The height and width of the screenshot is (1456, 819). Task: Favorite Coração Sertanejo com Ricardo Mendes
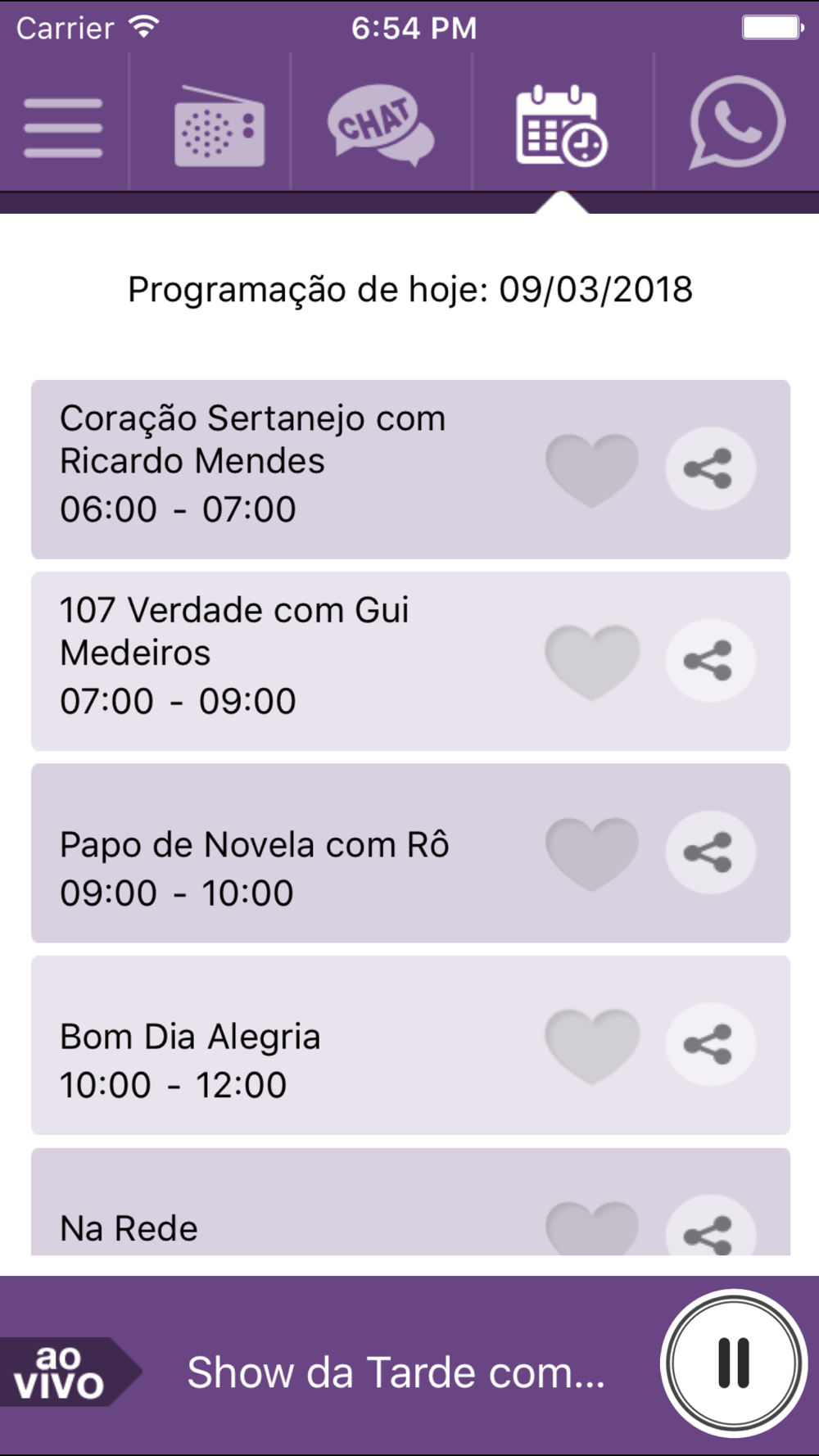(x=592, y=469)
